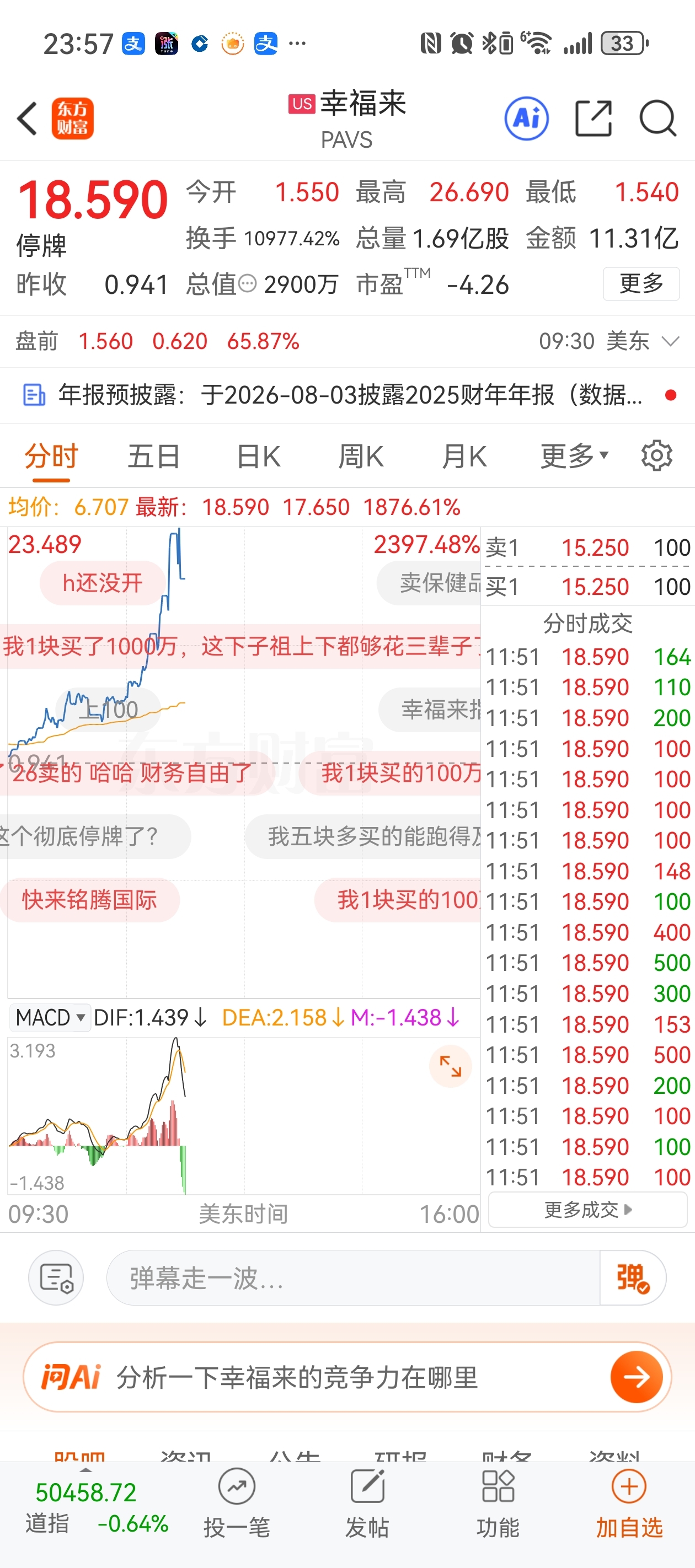Open the Ai assistant icon
The width and height of the screenshot is (695, 1568).
click(x=526, y=119)
